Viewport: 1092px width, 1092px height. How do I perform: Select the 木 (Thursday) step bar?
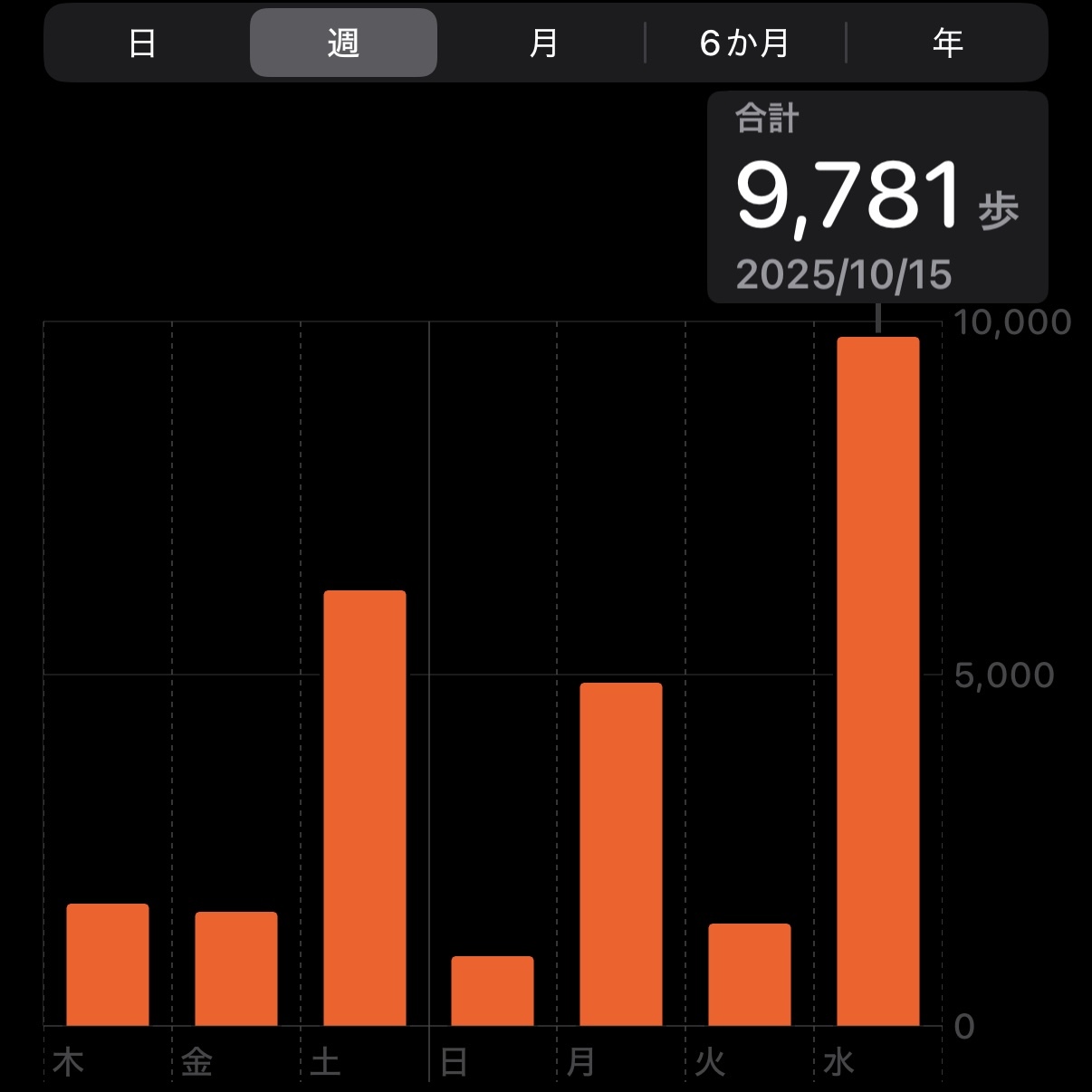(108, 964)
